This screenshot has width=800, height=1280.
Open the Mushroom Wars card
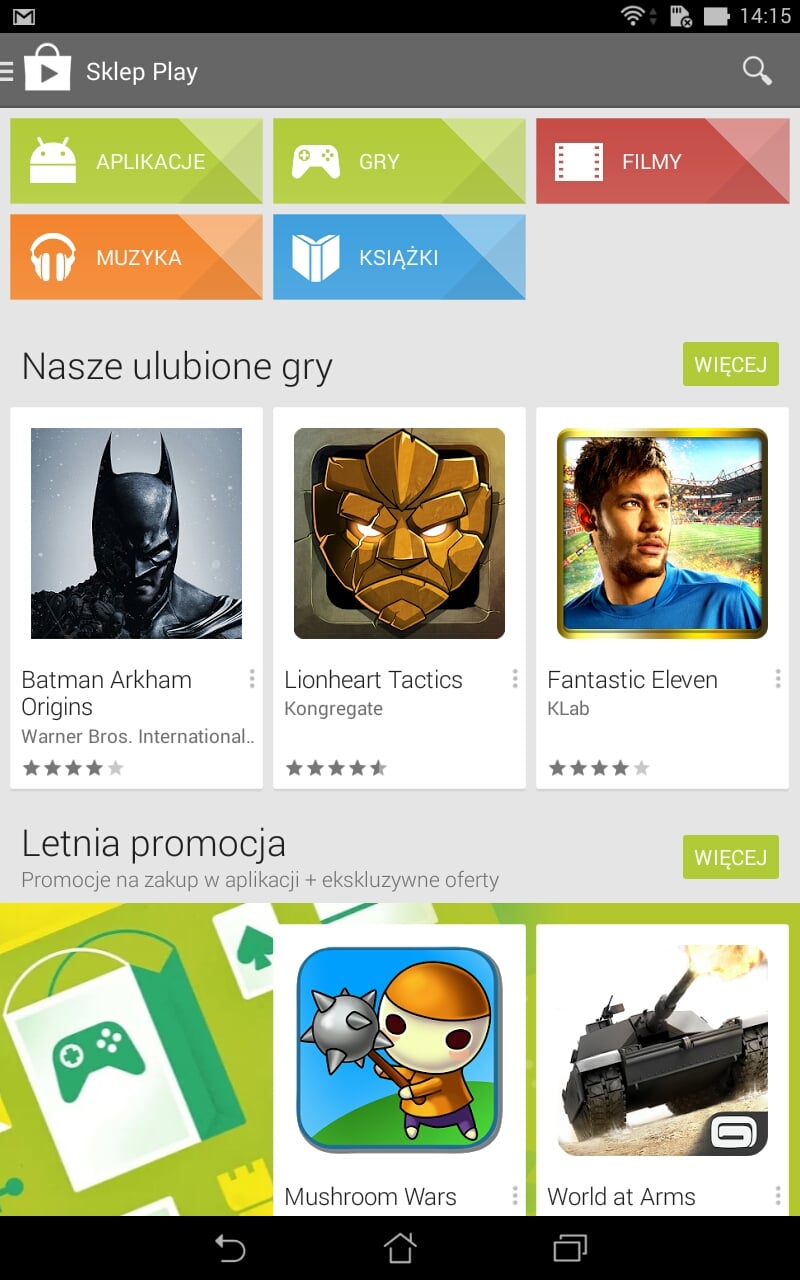[x=399, y=1070]
